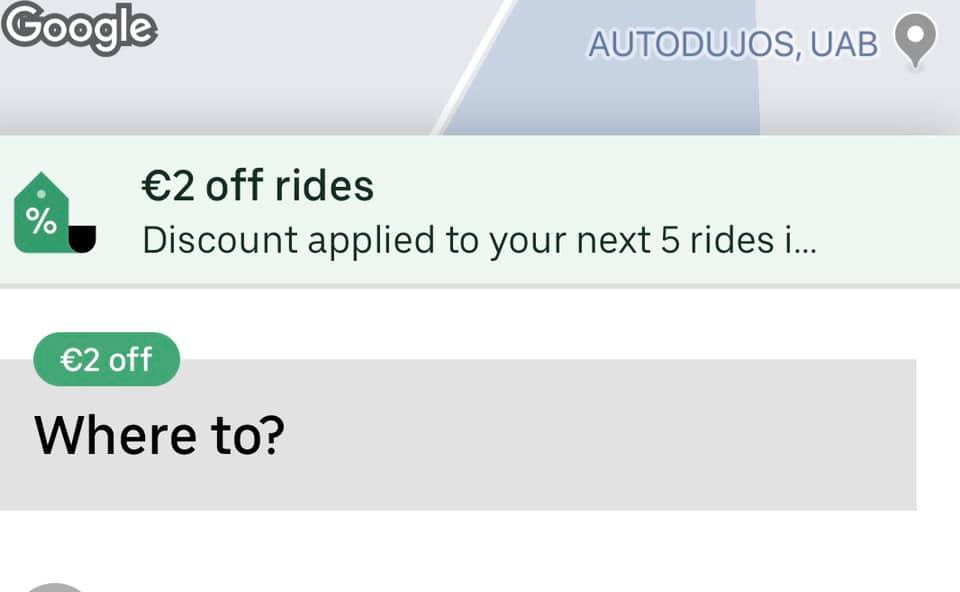The height and width of the screenshot is (592, 960).
Task: Tap the Where to? destination field
Action: click(x=457, y=436)
